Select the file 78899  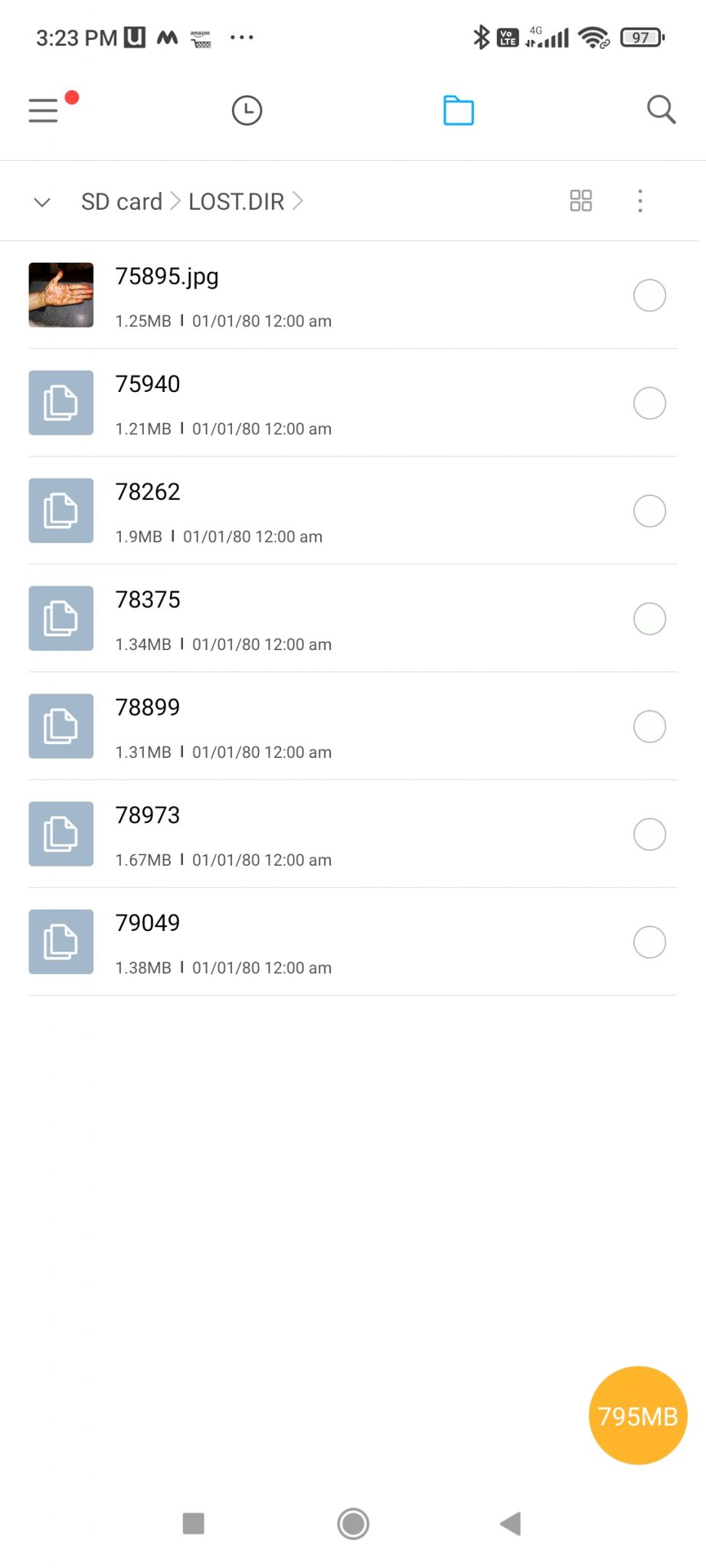[x=649, y=726]
